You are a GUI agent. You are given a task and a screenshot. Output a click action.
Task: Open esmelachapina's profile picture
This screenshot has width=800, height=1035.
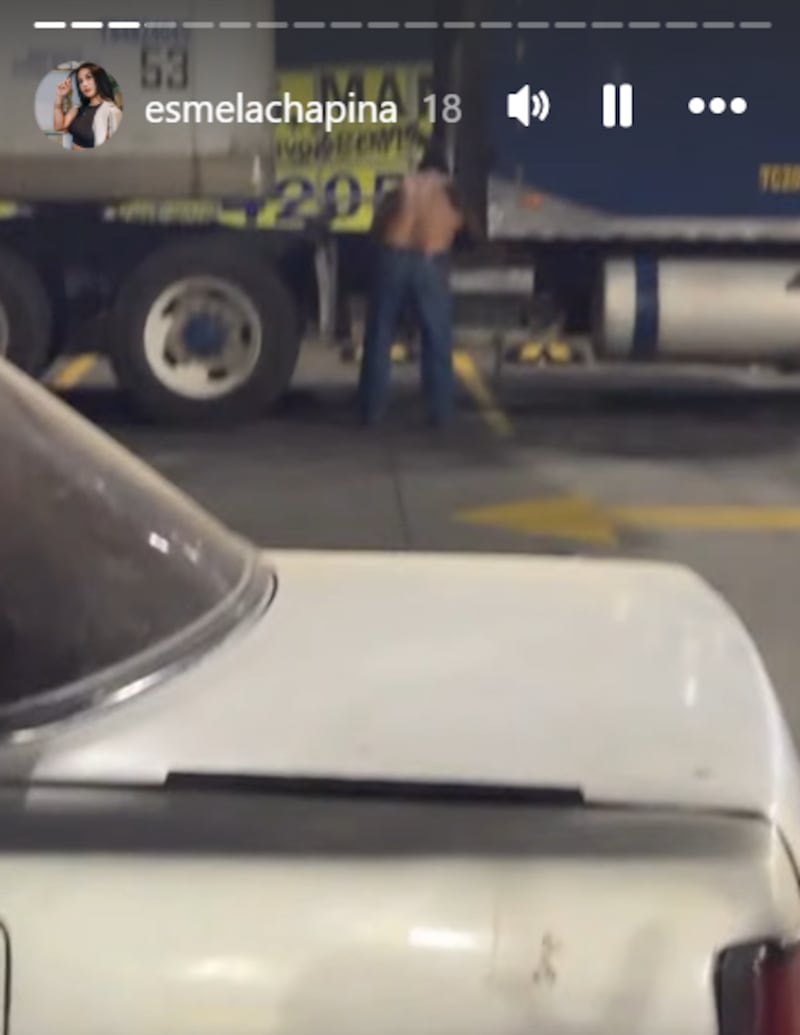(x=78, y=106)
